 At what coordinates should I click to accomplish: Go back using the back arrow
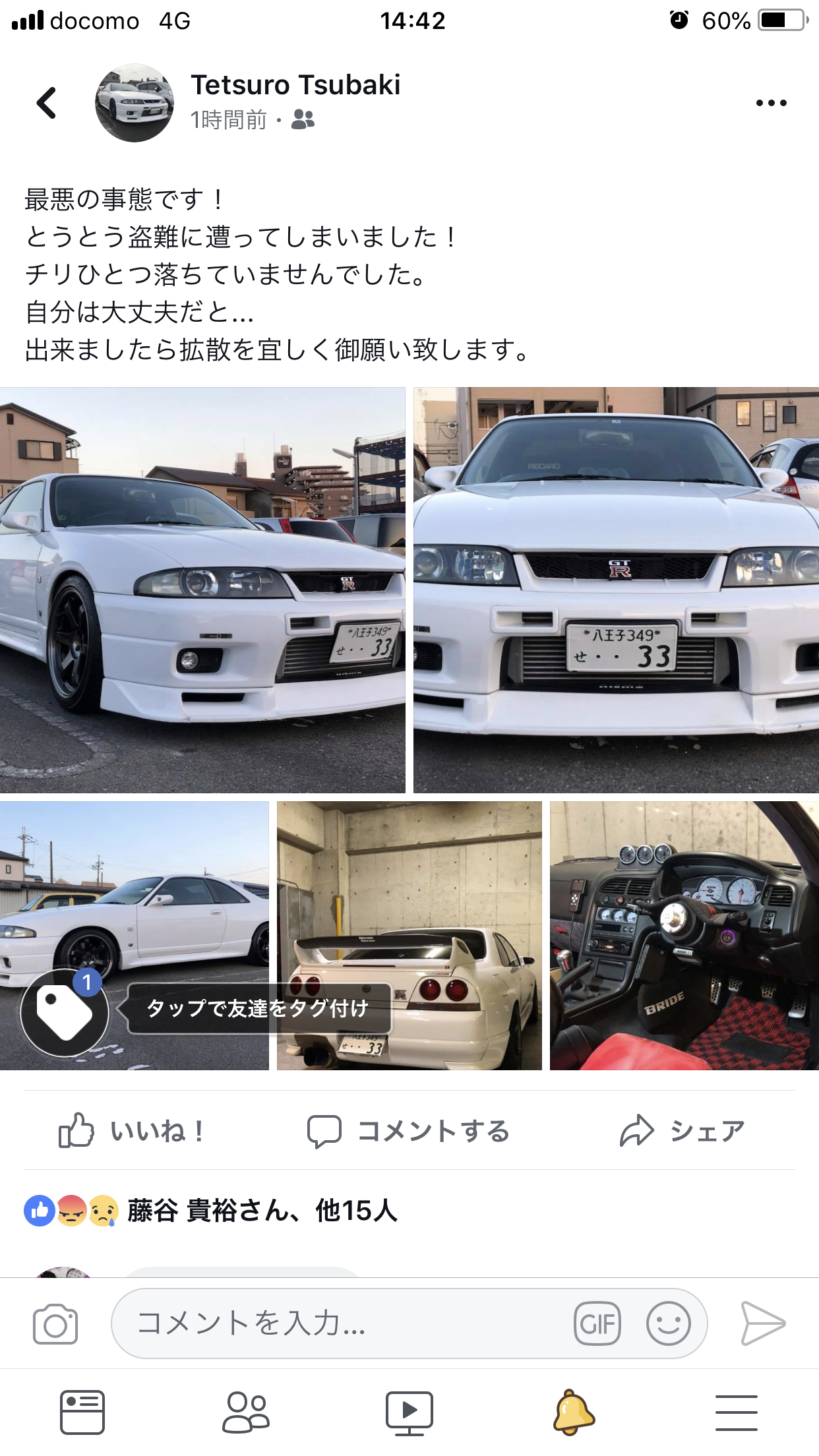tap(46, 103)
